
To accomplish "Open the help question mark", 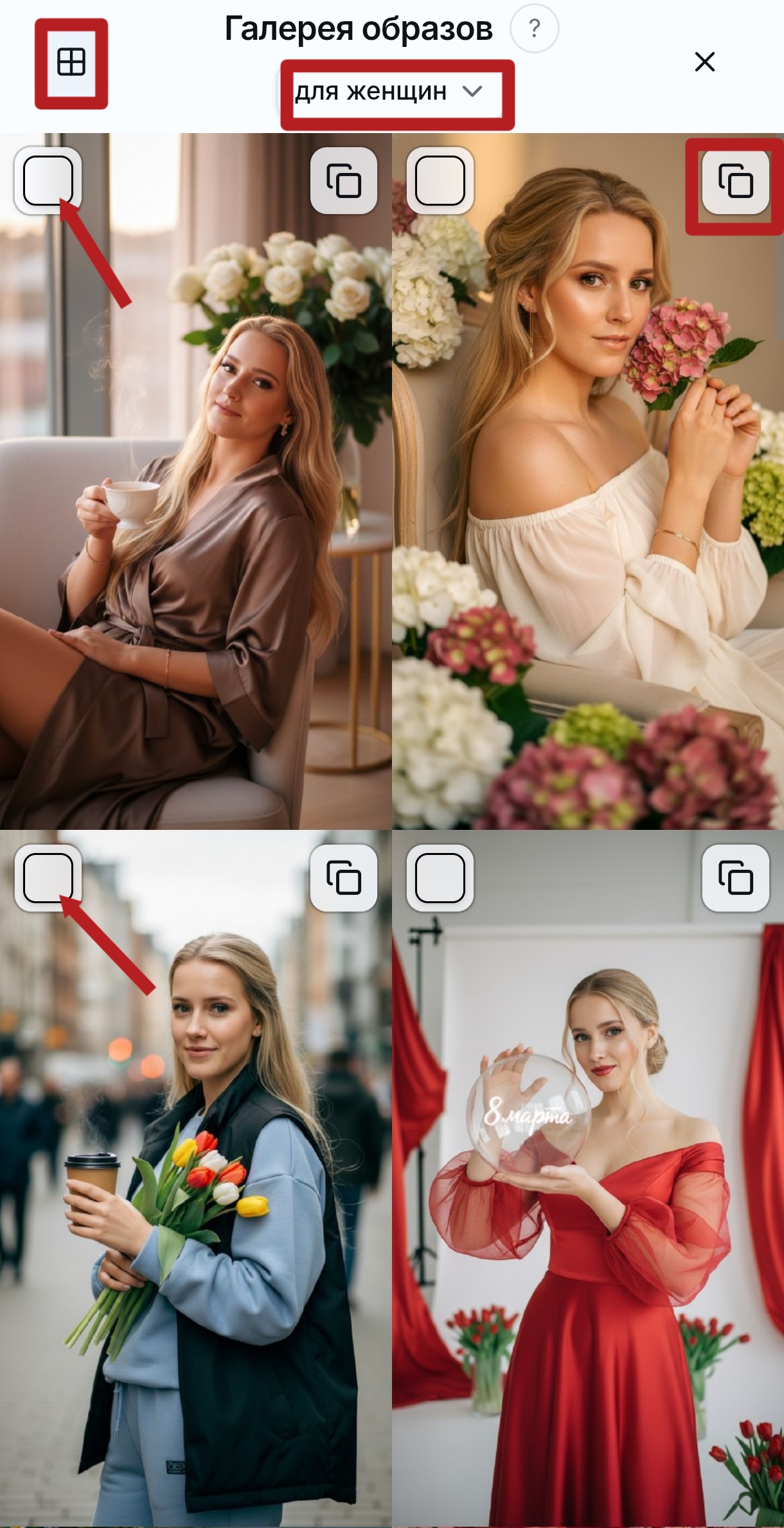I will 534,28.
